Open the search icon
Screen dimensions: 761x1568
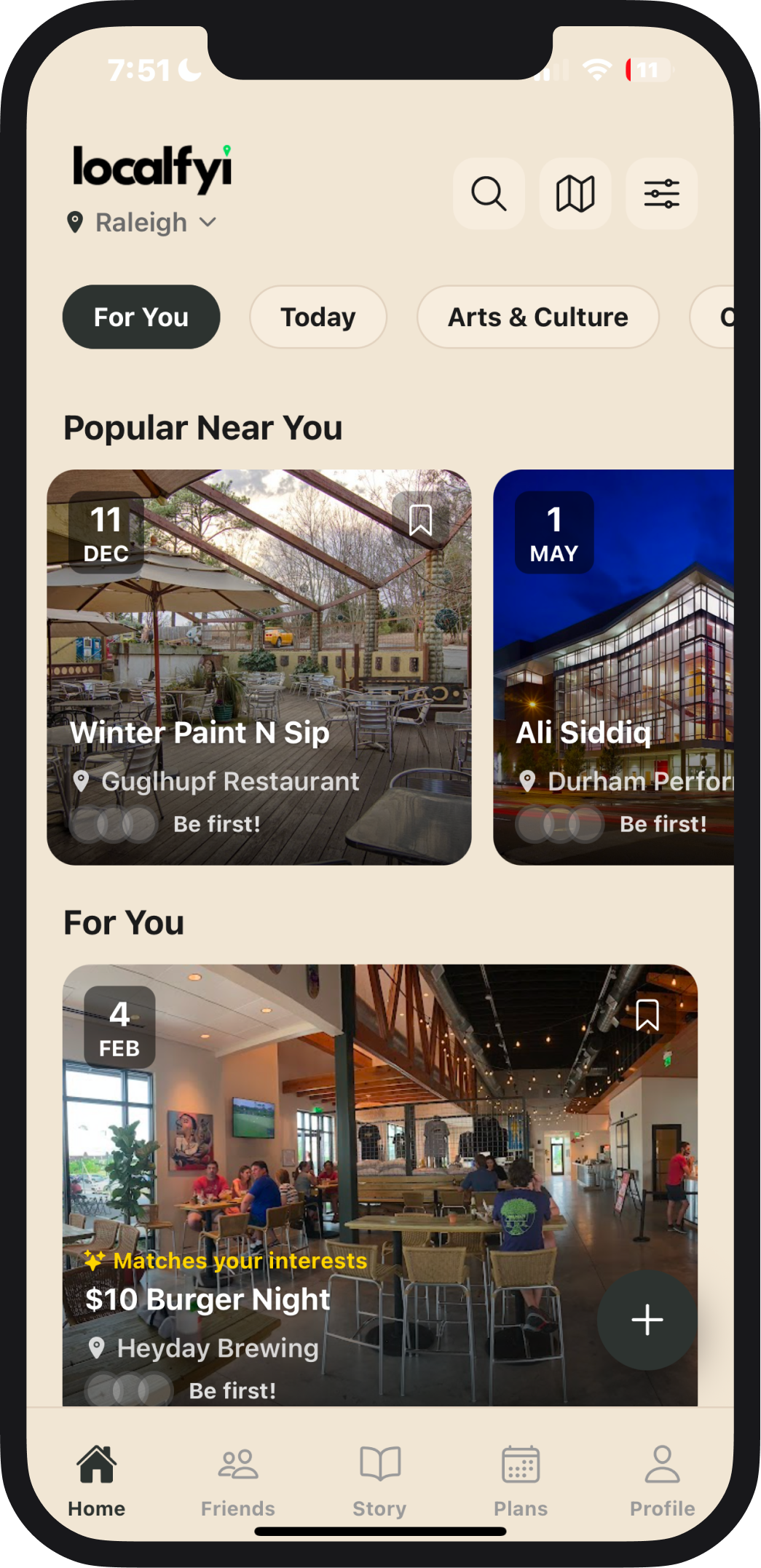tap(489, 194)
